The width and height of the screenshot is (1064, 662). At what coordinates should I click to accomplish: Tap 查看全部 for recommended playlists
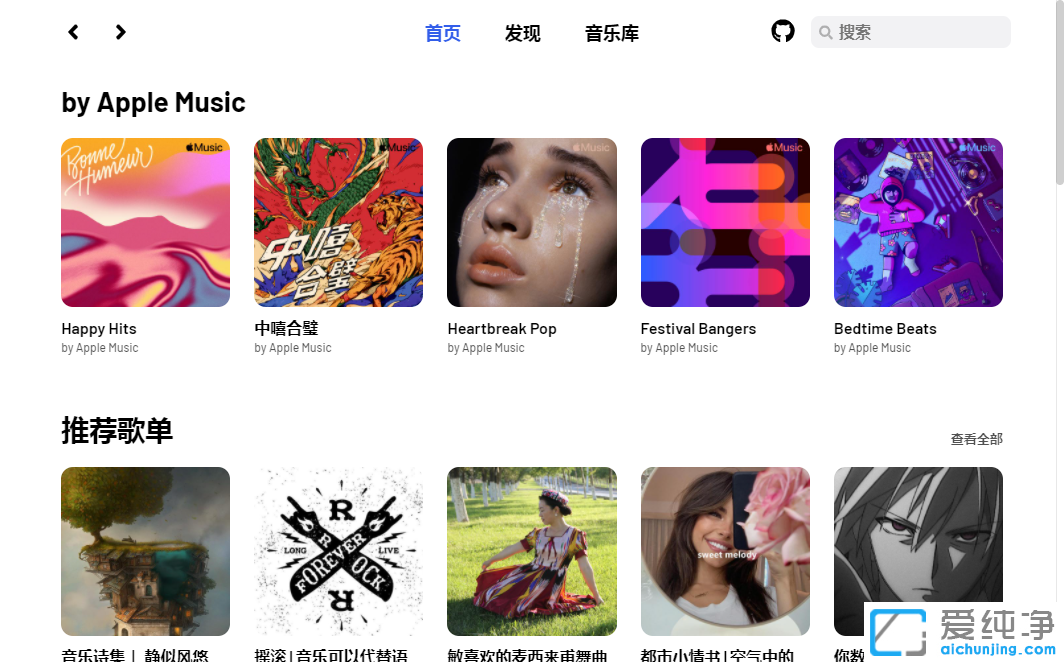click(976, 439)
